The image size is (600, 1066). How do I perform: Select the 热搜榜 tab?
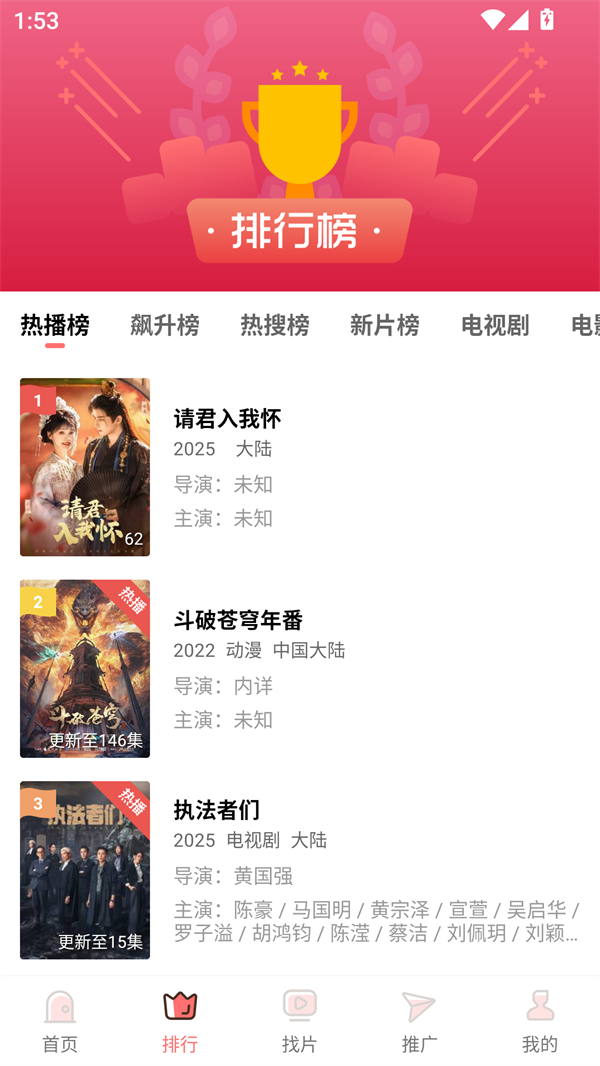[x=275, y=325]
